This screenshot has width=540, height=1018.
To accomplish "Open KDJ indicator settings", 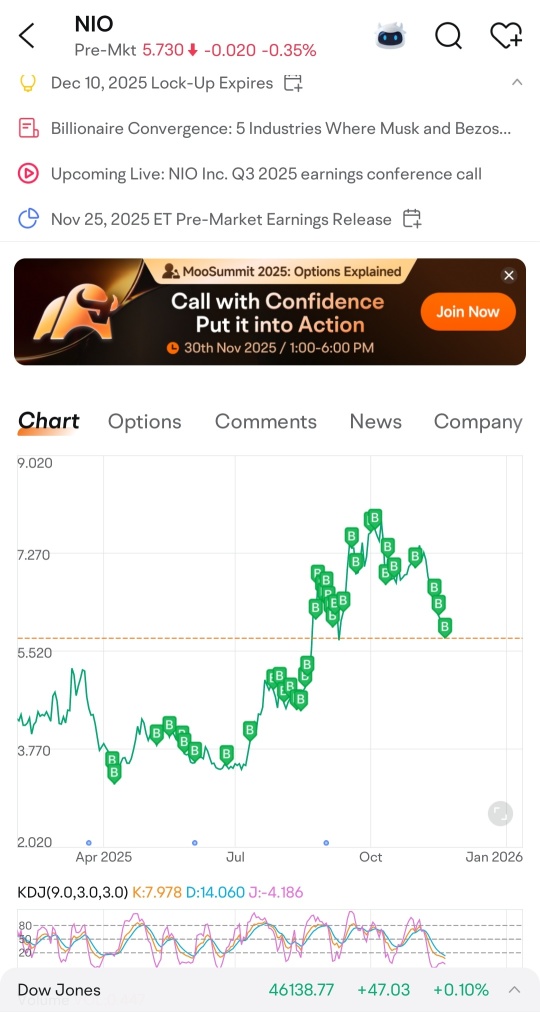I will pos(73,892).
